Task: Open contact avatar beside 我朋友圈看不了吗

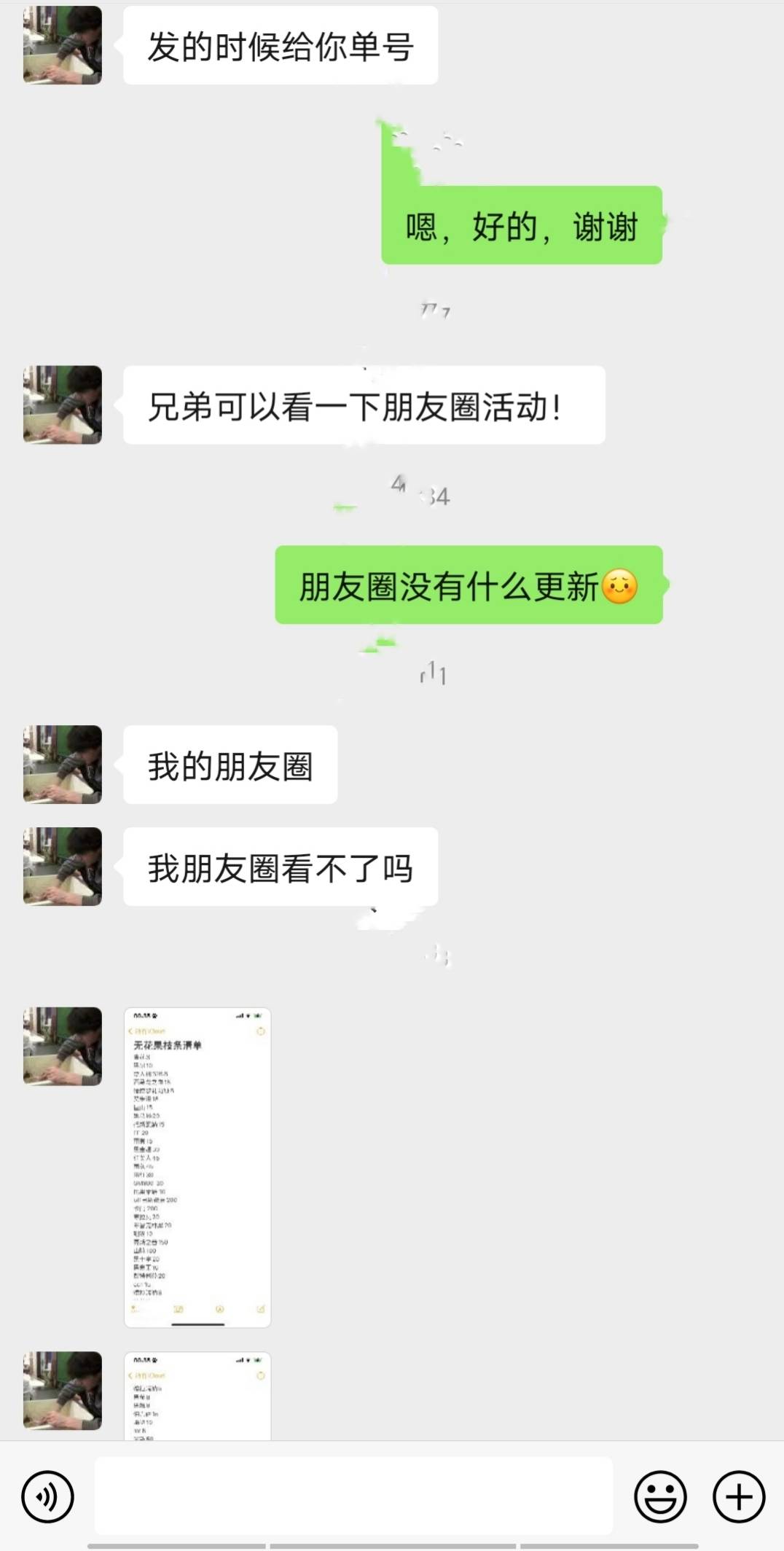Action: coord(63,867)
